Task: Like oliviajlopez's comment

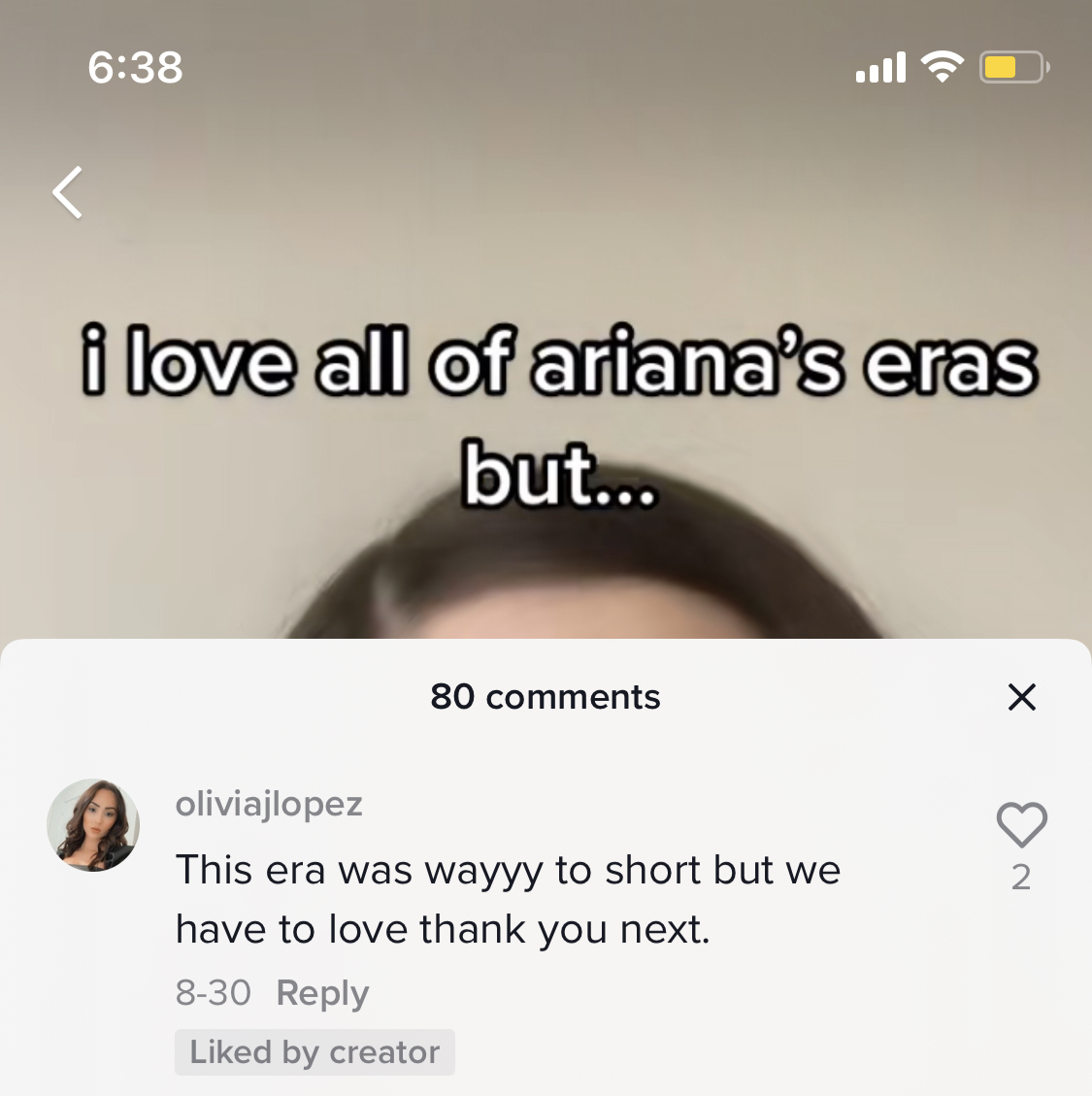Action: click(x=1021, y=826)
